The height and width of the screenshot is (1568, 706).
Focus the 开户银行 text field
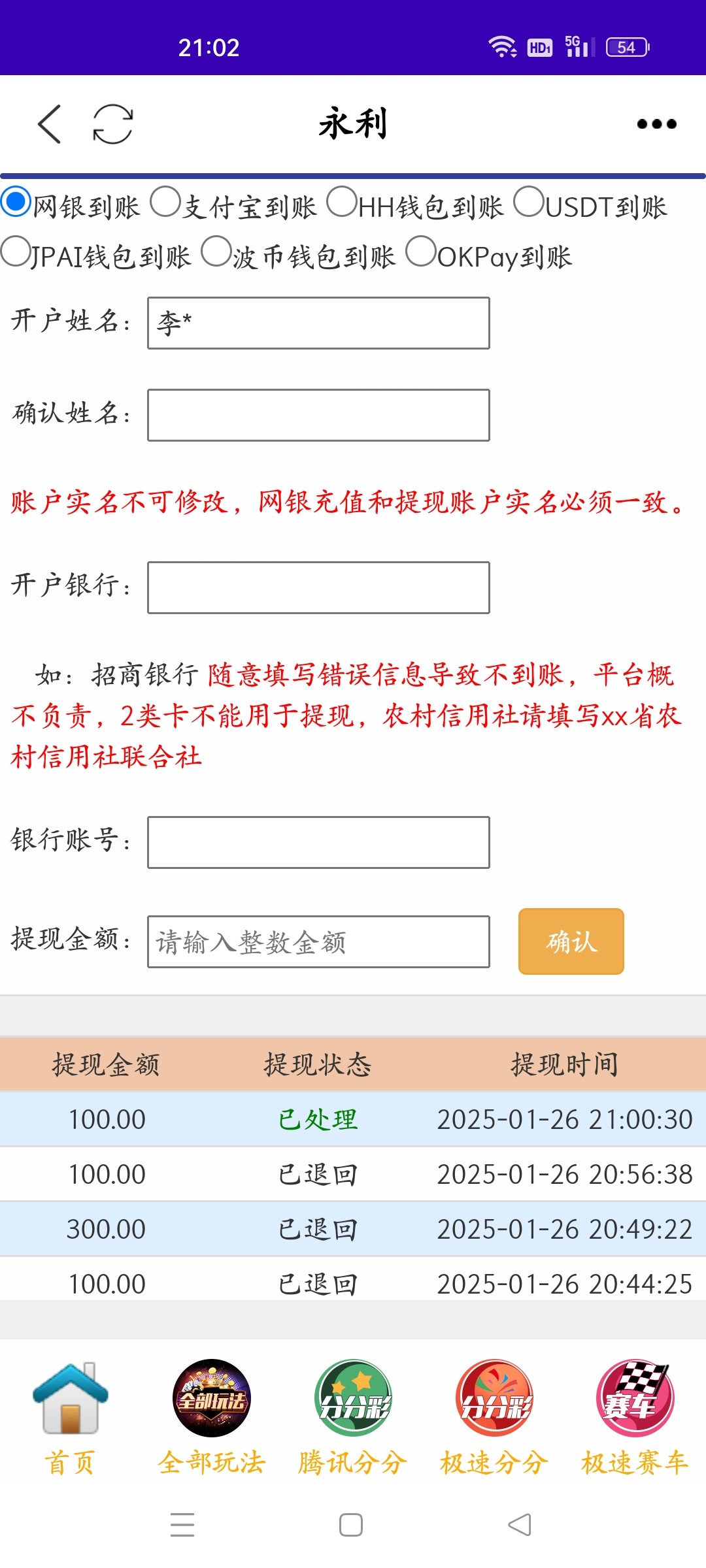pos(318,587)
